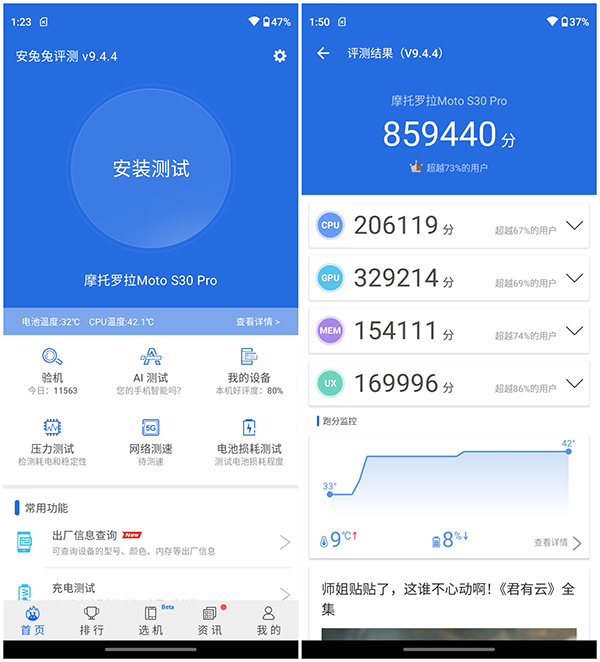Screen dimensions: 600x662
Task: Start the 安装测试 benchmark
Action: [x=151, y=168]
